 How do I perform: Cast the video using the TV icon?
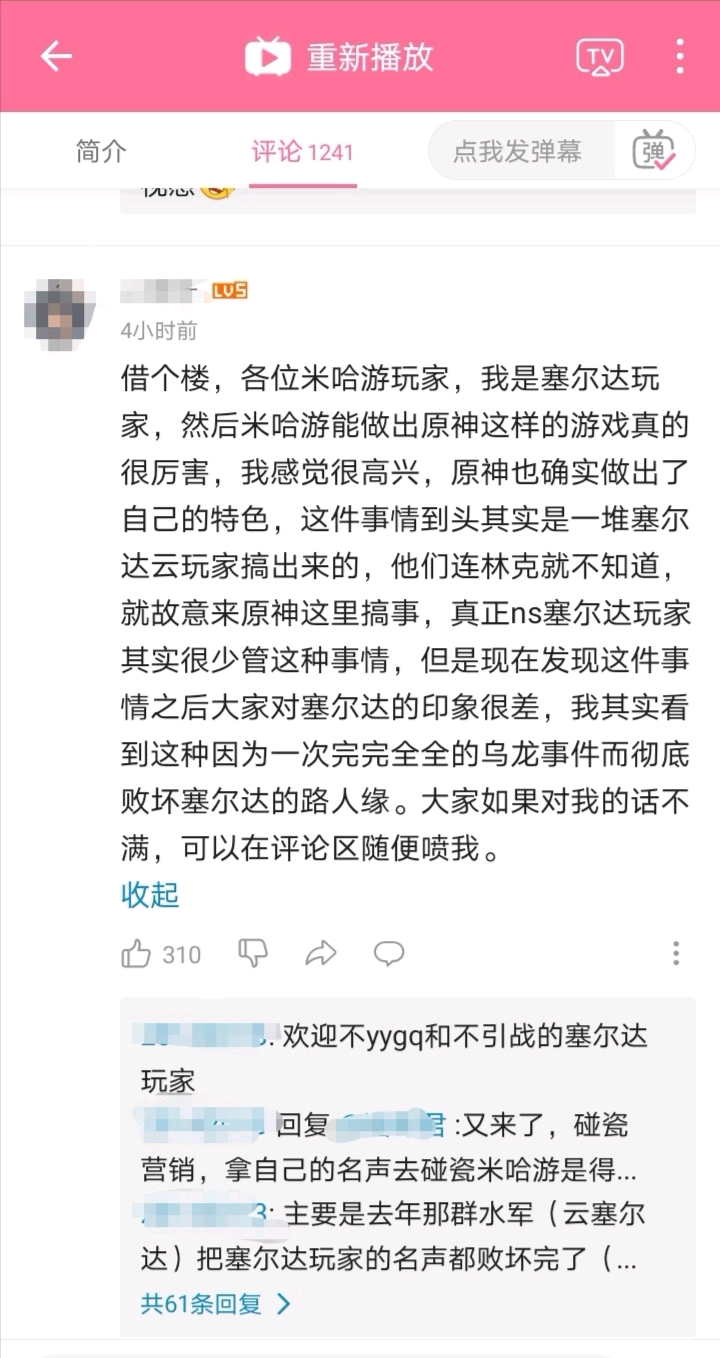pyautogui.click(x=600, y=57)
